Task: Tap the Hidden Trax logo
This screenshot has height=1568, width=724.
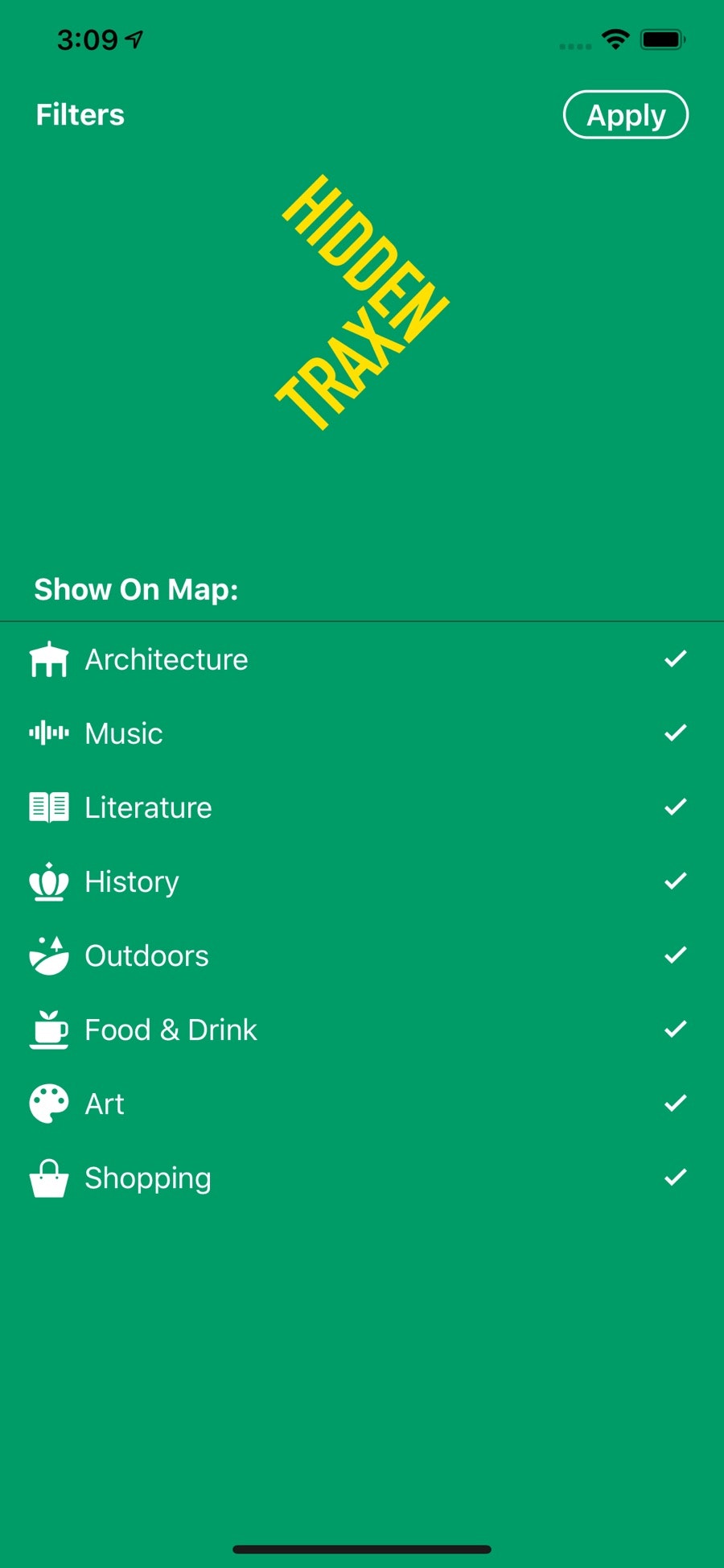Action: (362, 302)
